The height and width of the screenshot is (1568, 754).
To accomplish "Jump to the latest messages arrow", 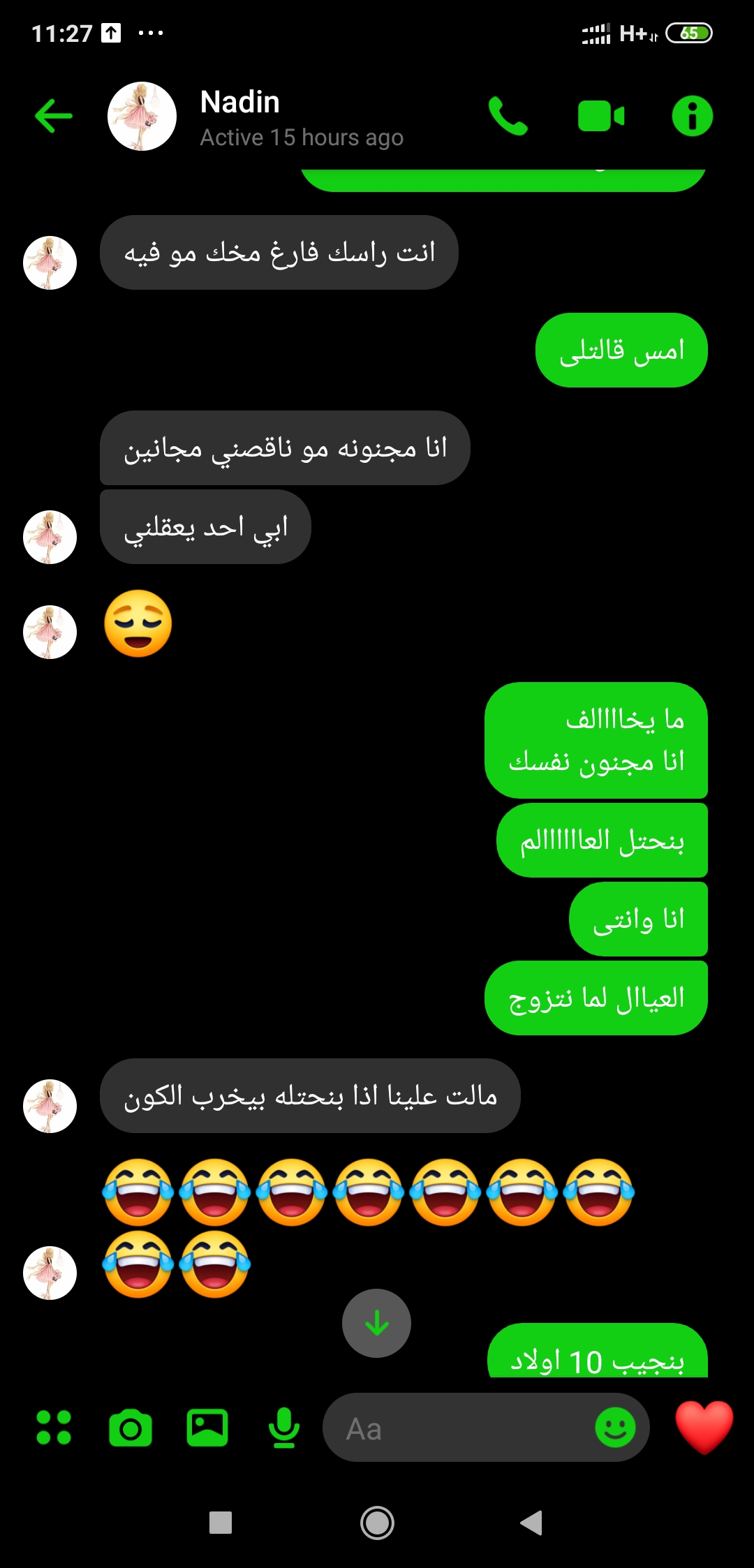I will tap(377, 1323).
